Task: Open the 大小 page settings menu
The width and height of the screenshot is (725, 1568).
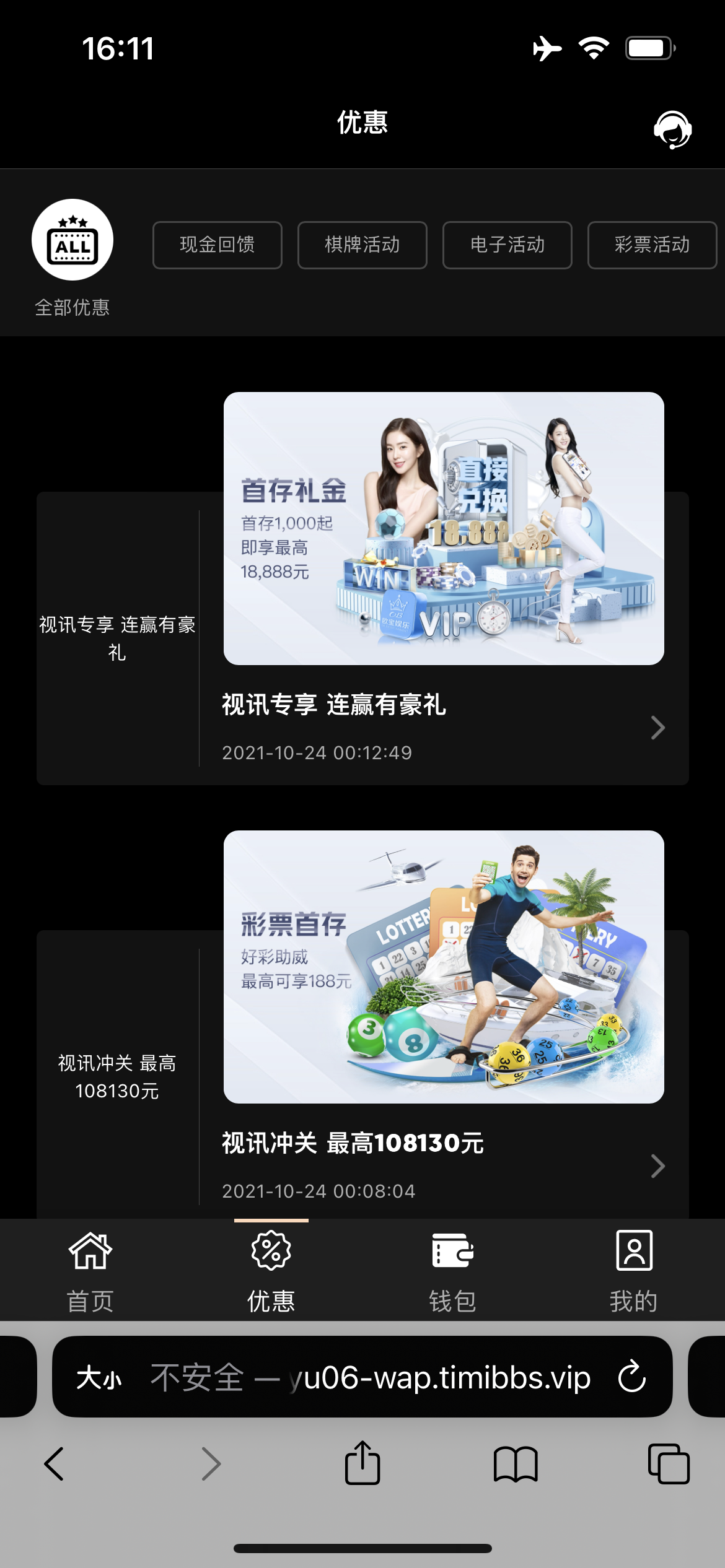Action: point(99,1379)
